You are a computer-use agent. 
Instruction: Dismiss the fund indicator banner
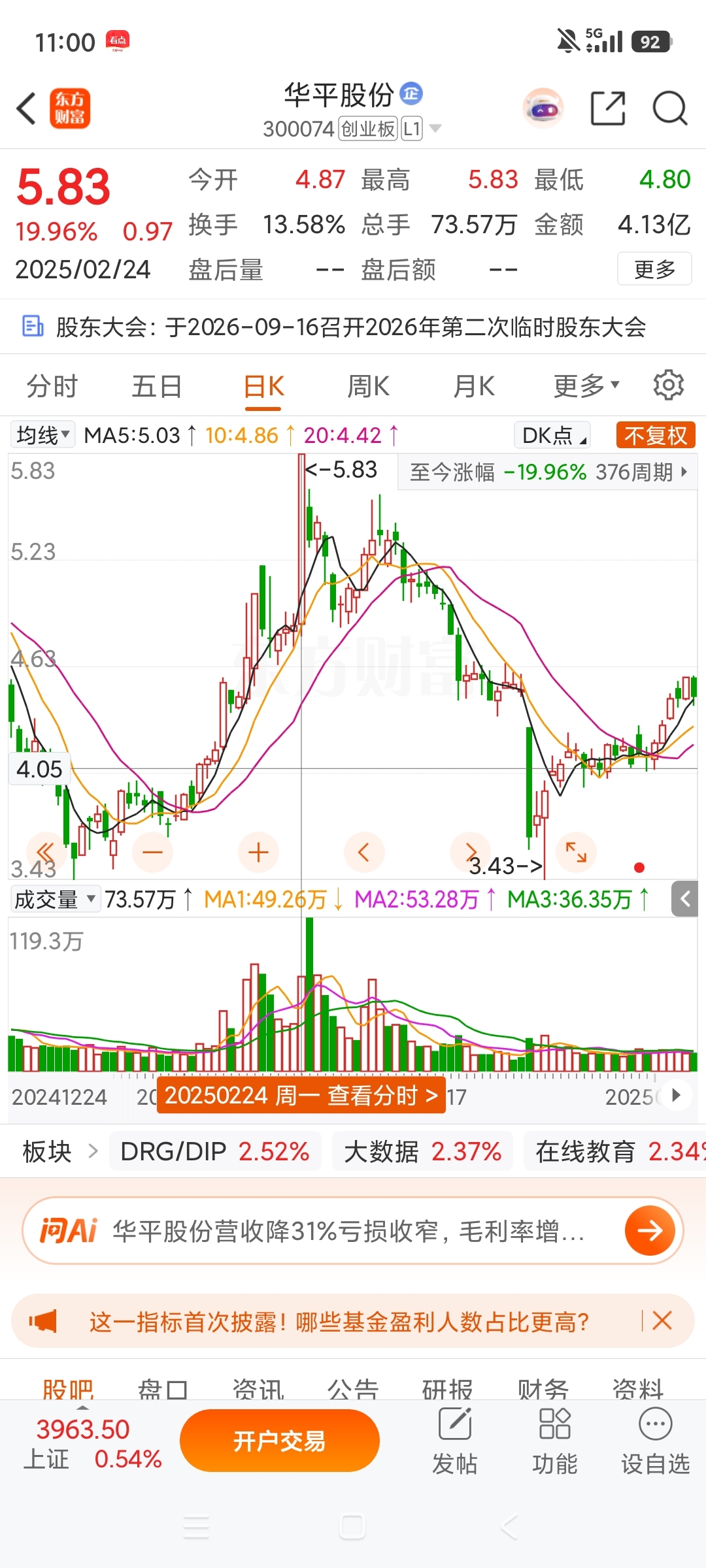[662, 1320]
